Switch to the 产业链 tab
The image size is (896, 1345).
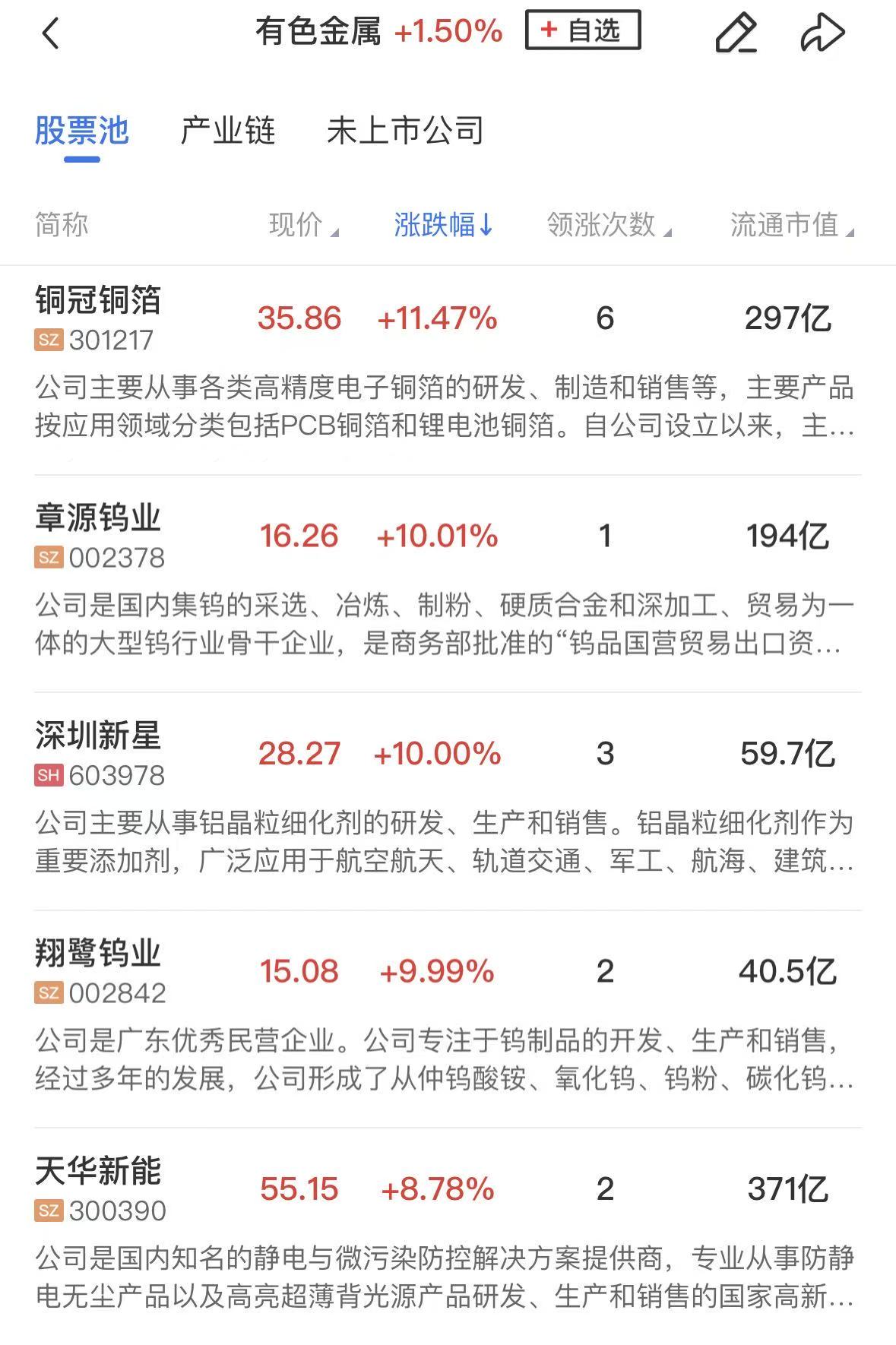(x=227, y=131)
